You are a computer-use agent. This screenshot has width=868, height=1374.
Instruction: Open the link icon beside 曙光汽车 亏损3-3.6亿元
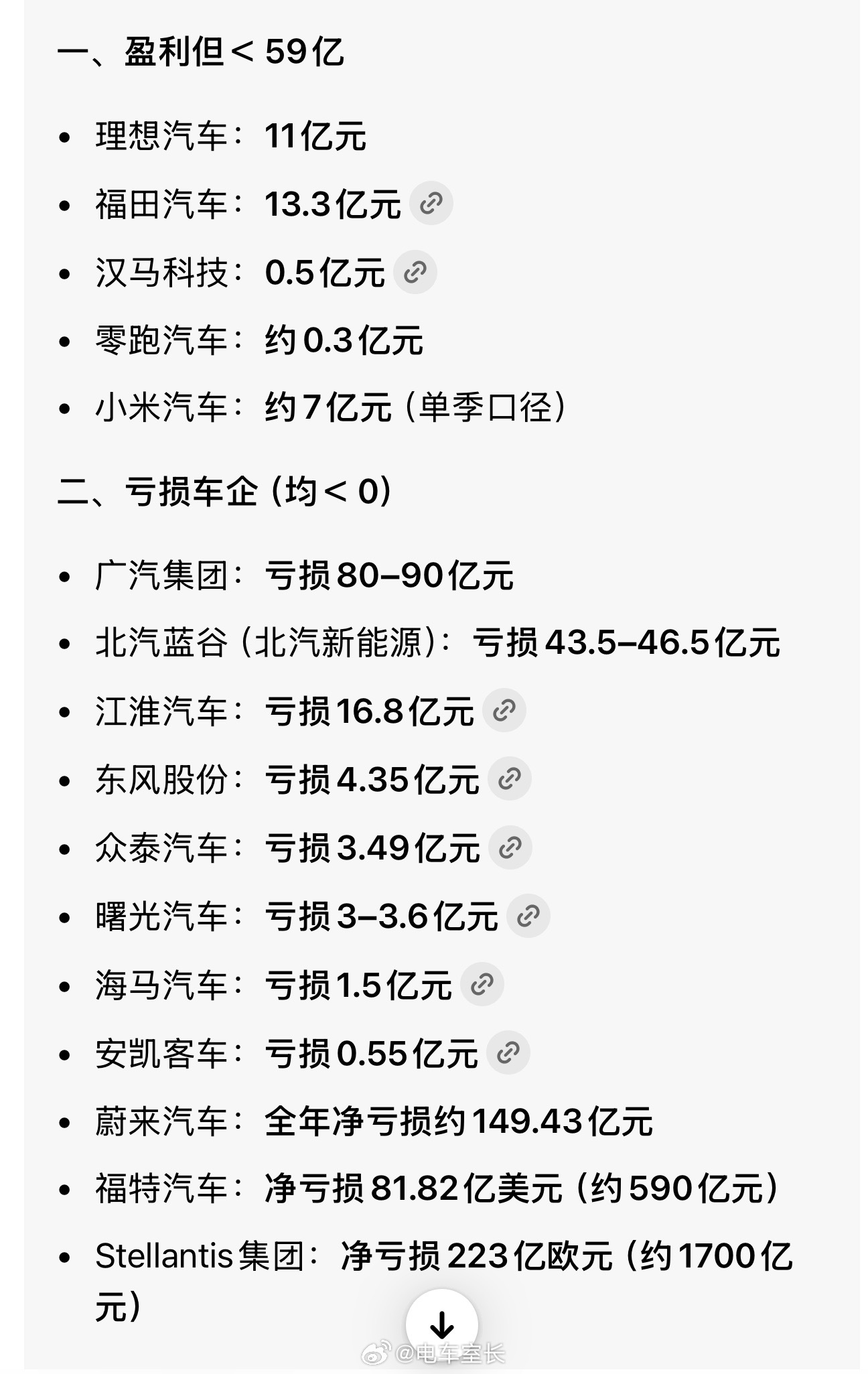[x=530, y=916]
